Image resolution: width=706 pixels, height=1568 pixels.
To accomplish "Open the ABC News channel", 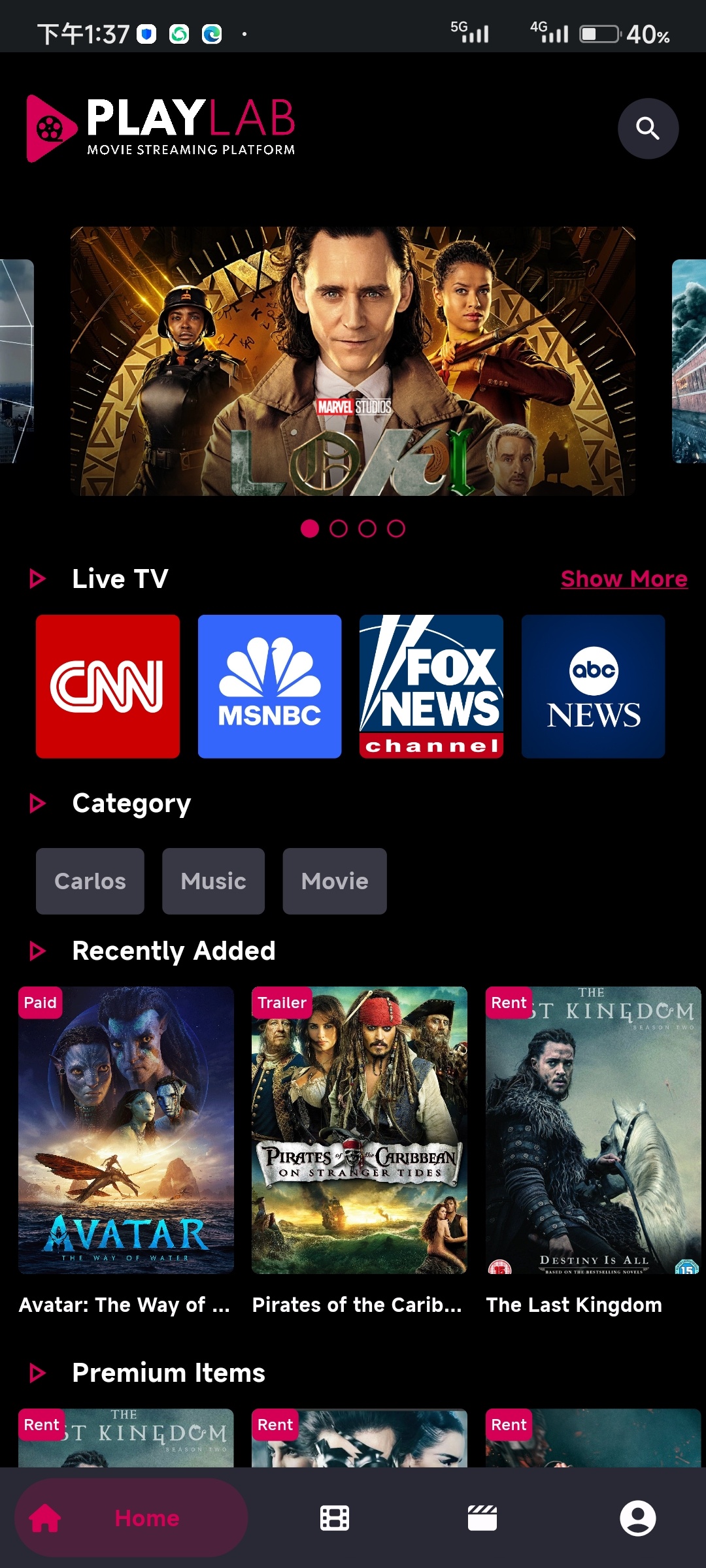I will 593,686.
